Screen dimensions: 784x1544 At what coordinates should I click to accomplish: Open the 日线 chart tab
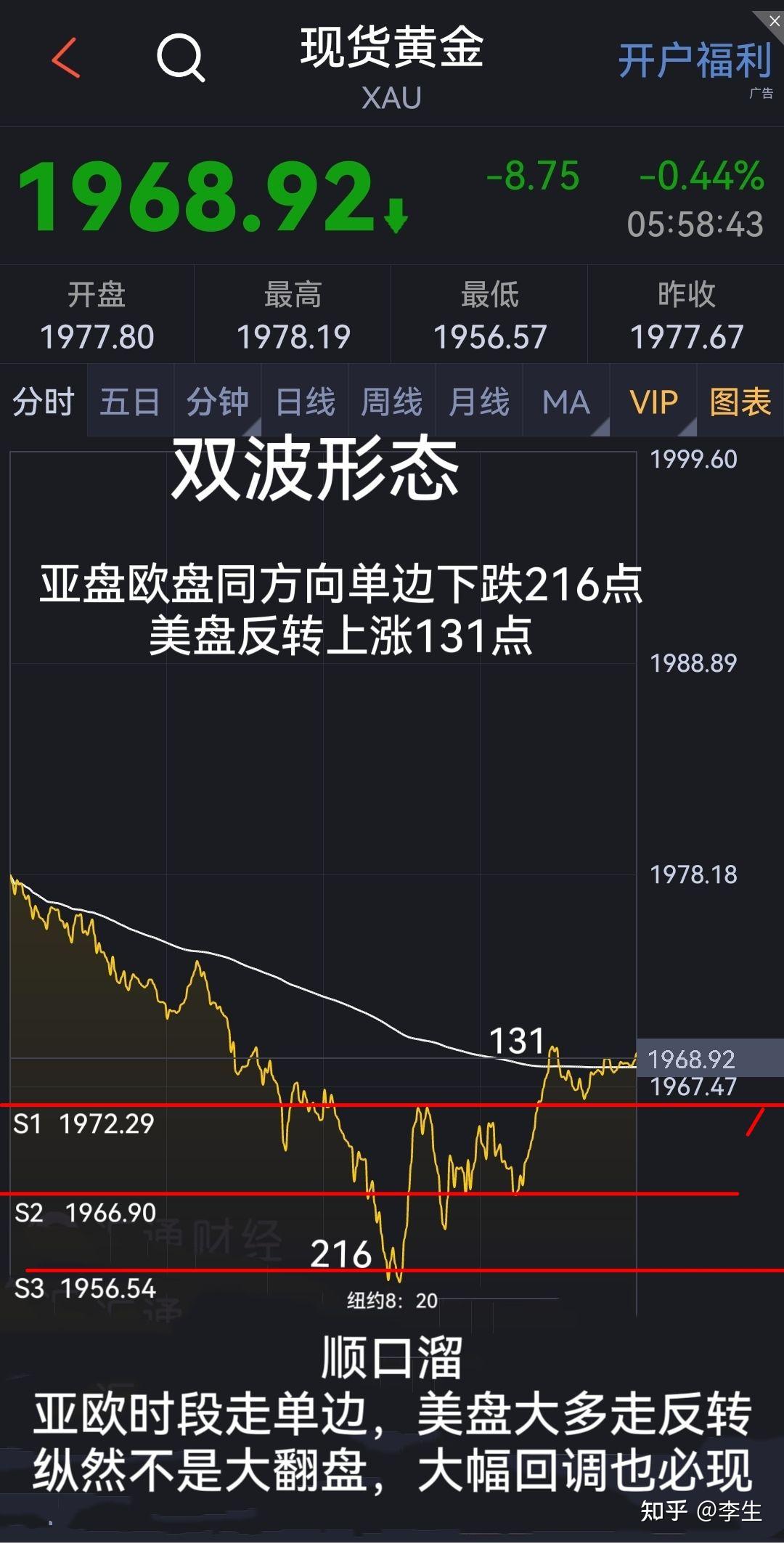click(305, 402)
